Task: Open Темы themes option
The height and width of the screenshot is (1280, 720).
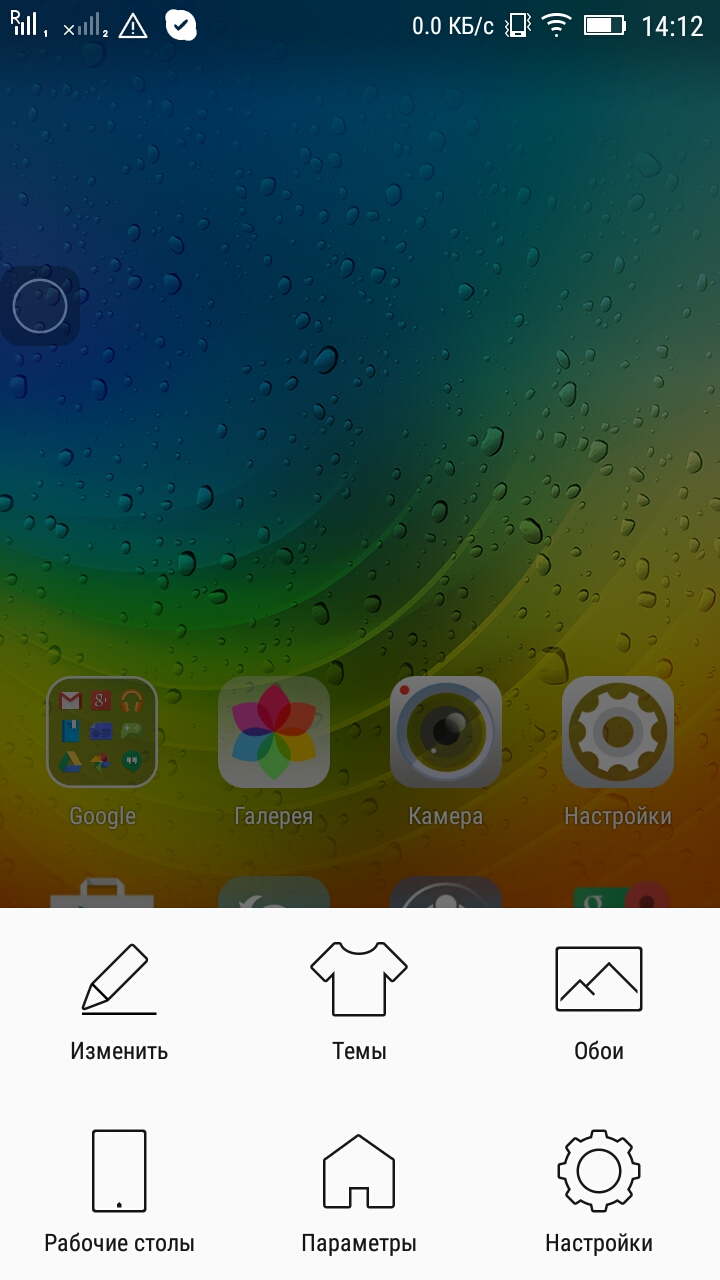Action: [x=359, y=1001]
